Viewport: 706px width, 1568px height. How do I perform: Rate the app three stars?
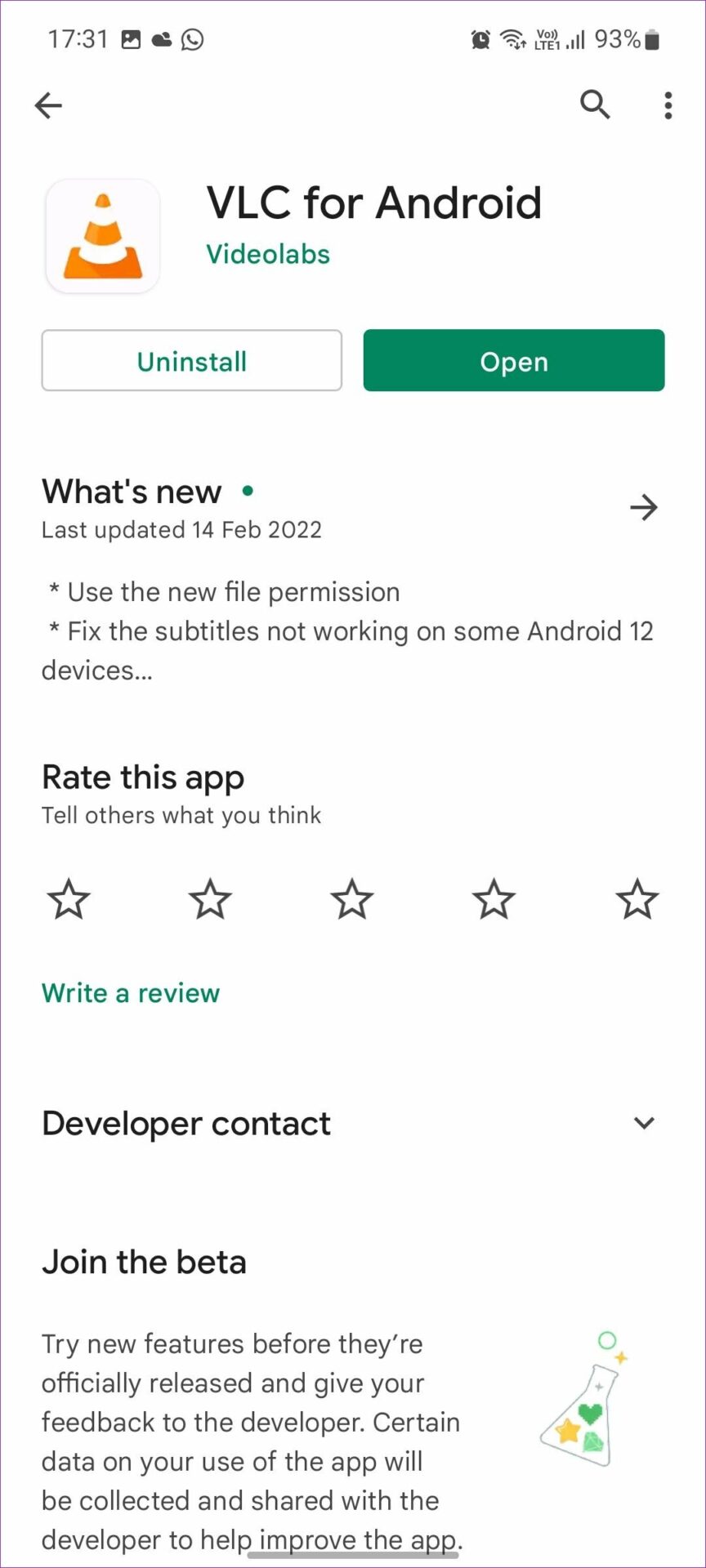click(352, 899)
